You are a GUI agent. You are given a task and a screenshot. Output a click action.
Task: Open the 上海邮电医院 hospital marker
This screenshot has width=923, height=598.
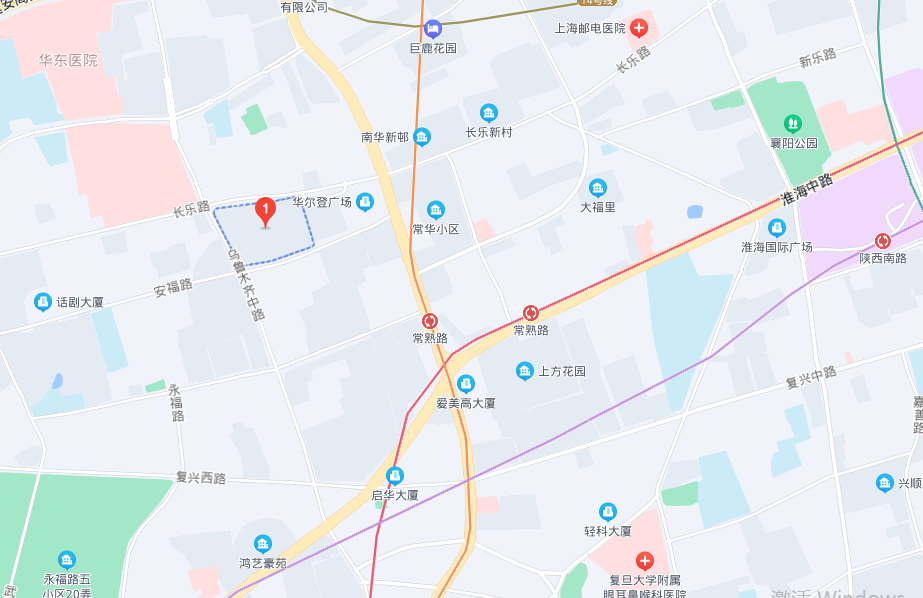(638, 28)
